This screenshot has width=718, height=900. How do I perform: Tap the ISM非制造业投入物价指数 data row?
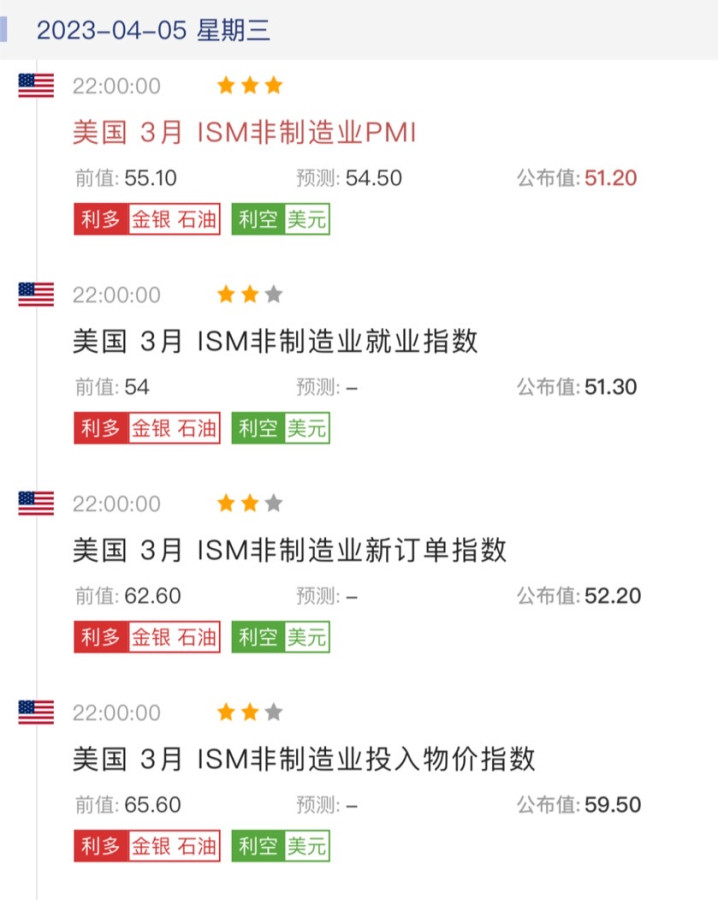pos(304,759)
